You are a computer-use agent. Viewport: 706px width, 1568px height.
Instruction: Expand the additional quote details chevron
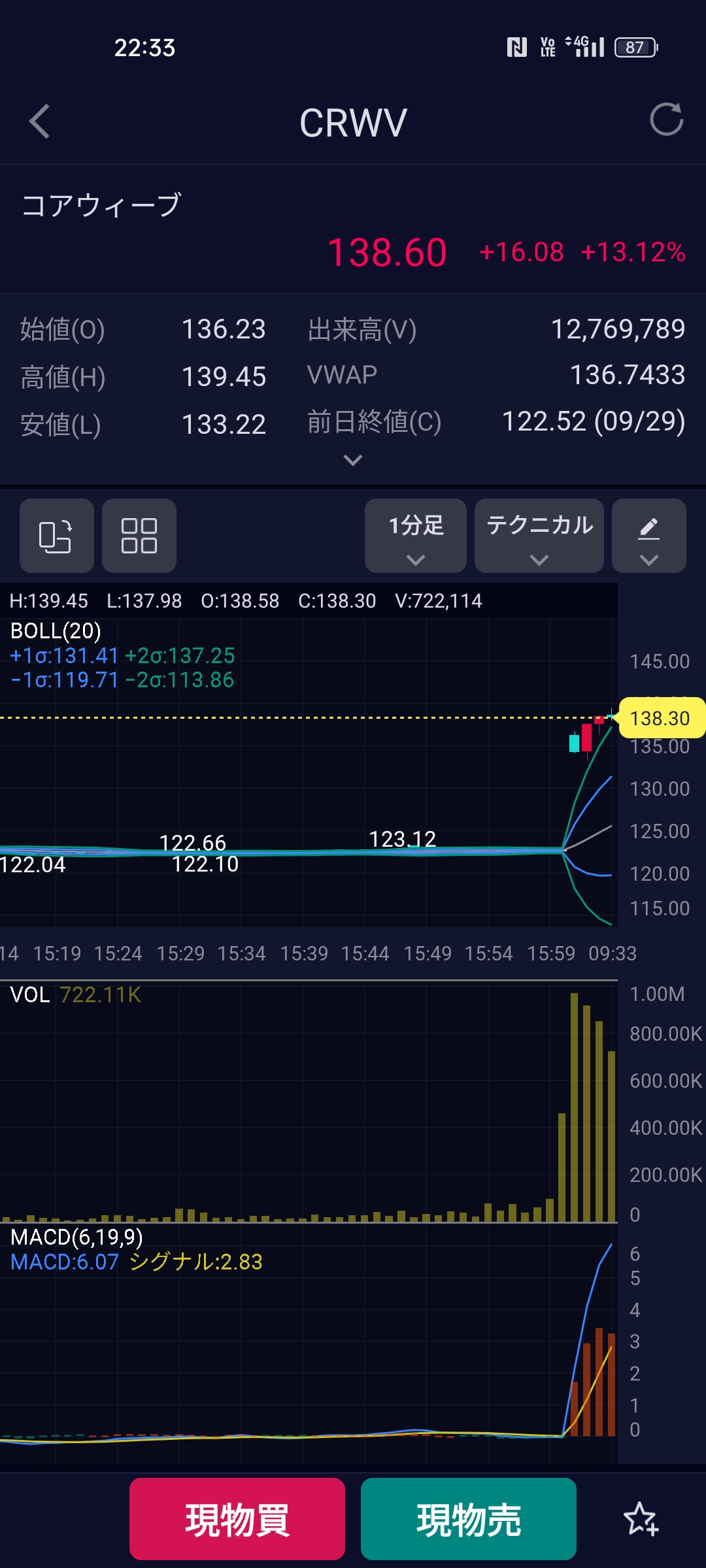tap(353, 461)
